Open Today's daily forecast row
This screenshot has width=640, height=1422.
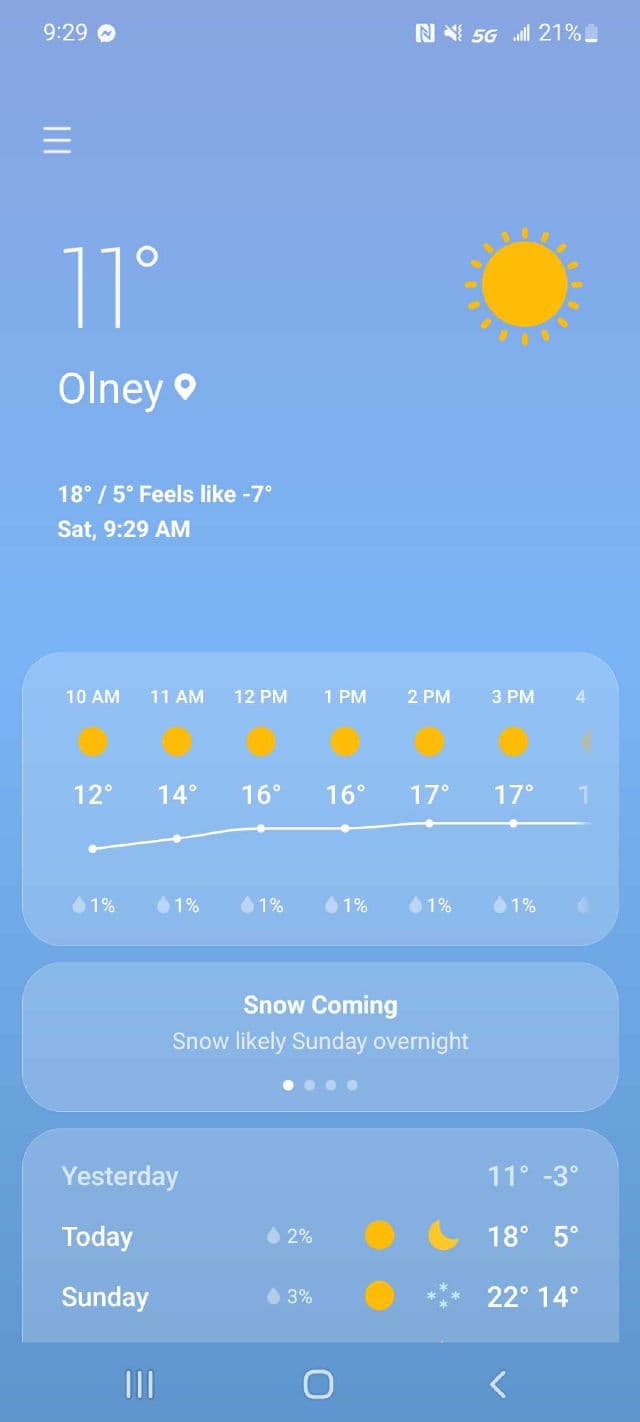tap(320, 1237)
